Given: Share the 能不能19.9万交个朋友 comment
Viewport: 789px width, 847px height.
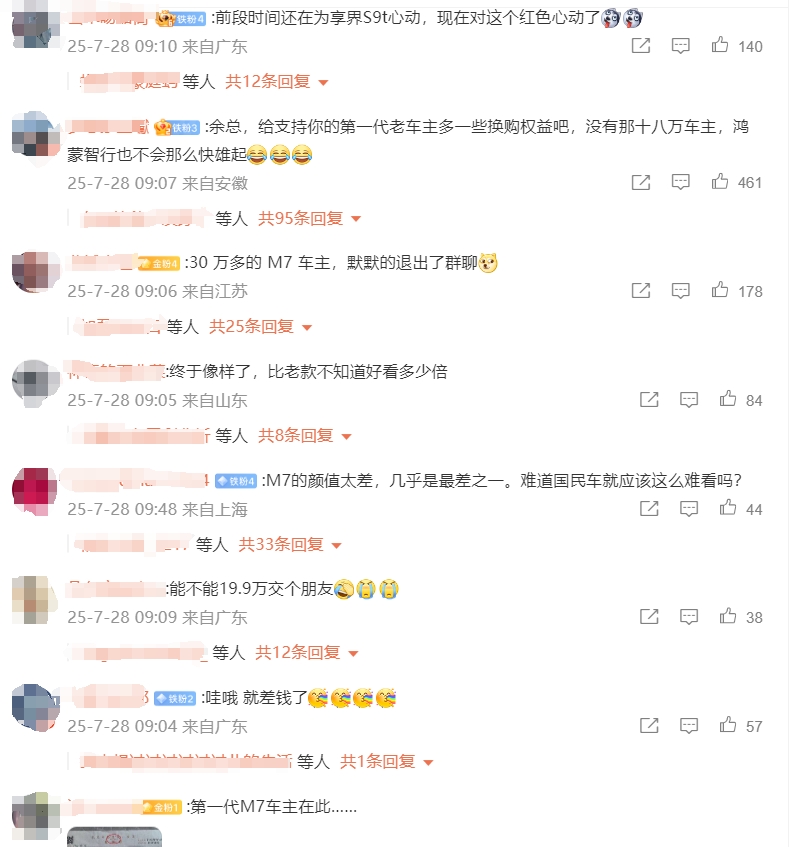Looking at the screenshot, I should 648,617.
